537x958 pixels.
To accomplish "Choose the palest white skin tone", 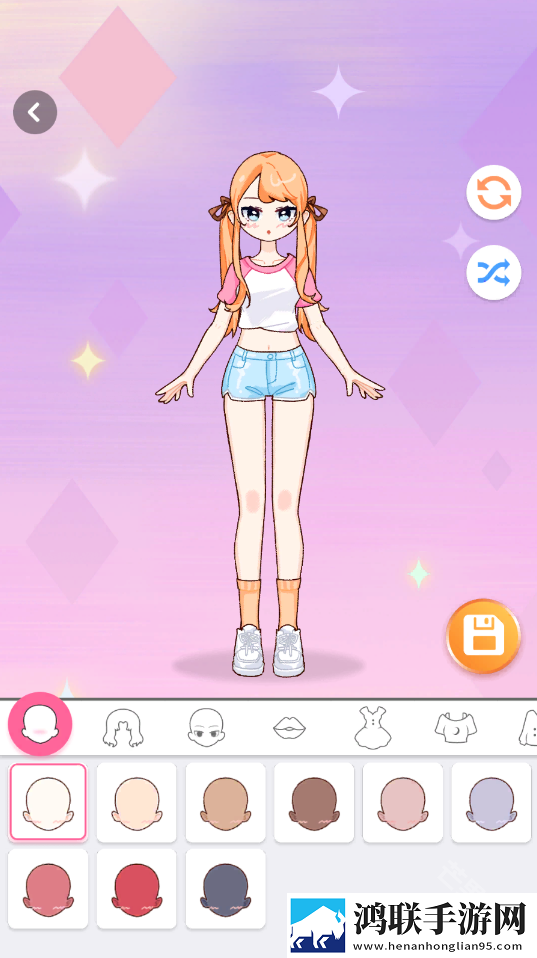I will [48, 802].
